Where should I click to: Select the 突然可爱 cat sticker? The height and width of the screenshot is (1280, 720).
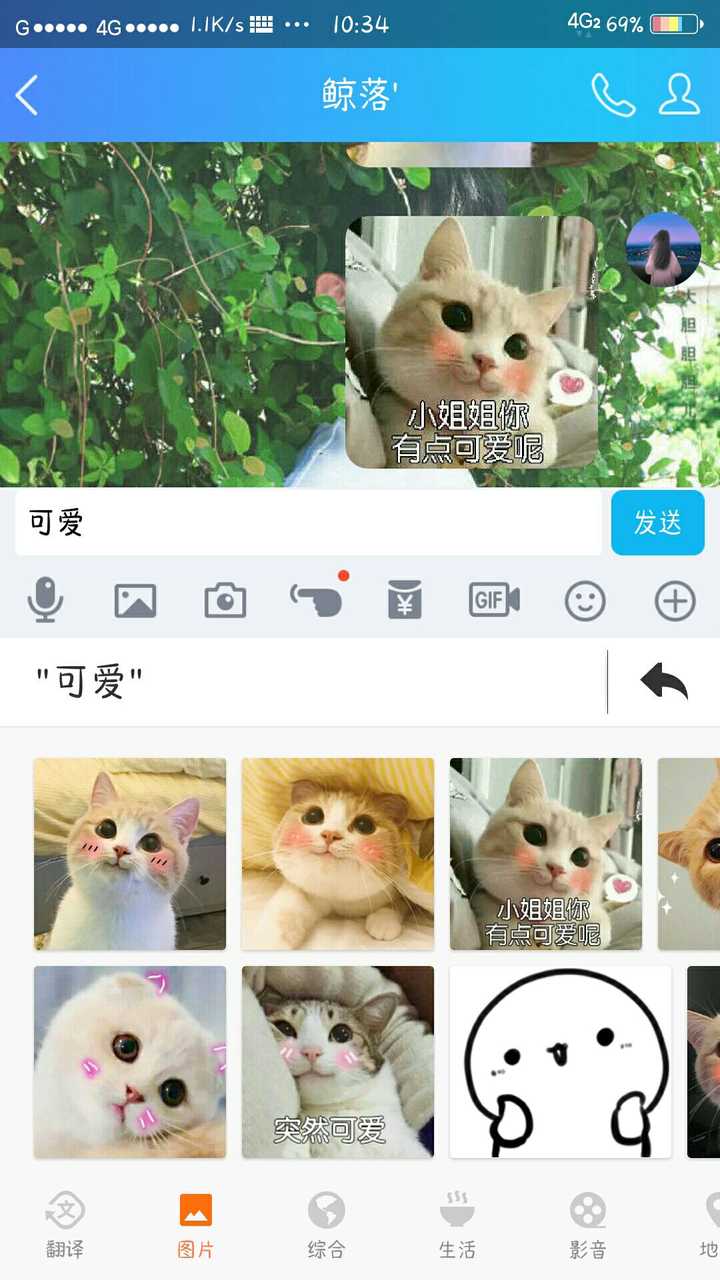click(338, 1062)
